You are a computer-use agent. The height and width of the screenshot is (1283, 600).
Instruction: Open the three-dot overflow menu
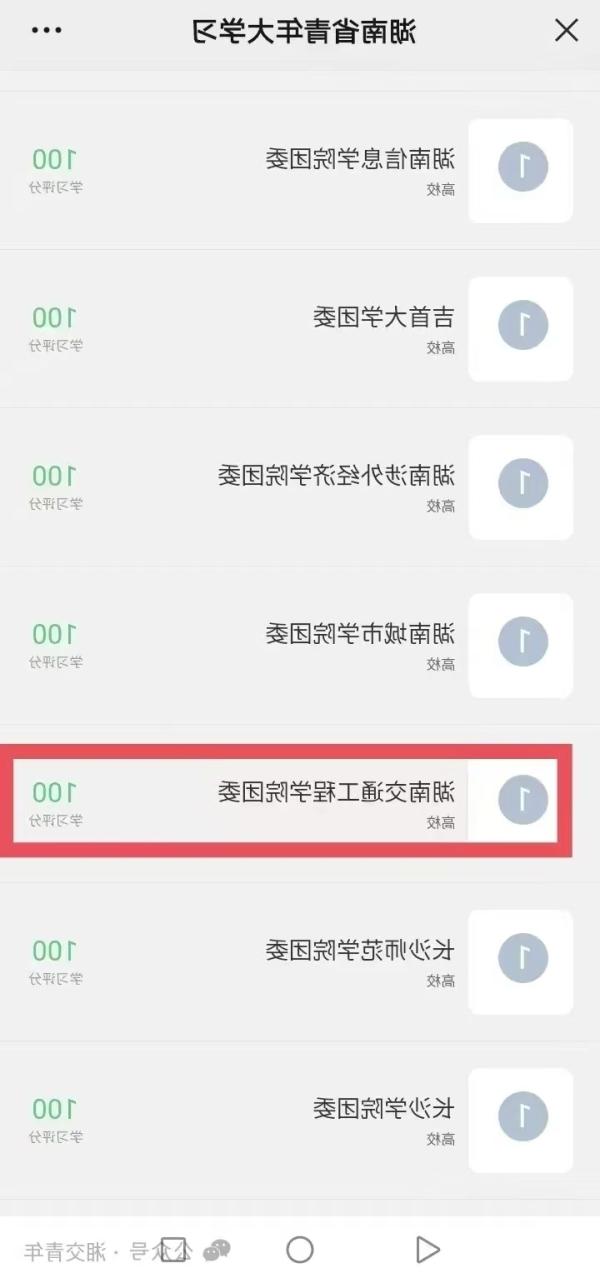click(46, 30)
